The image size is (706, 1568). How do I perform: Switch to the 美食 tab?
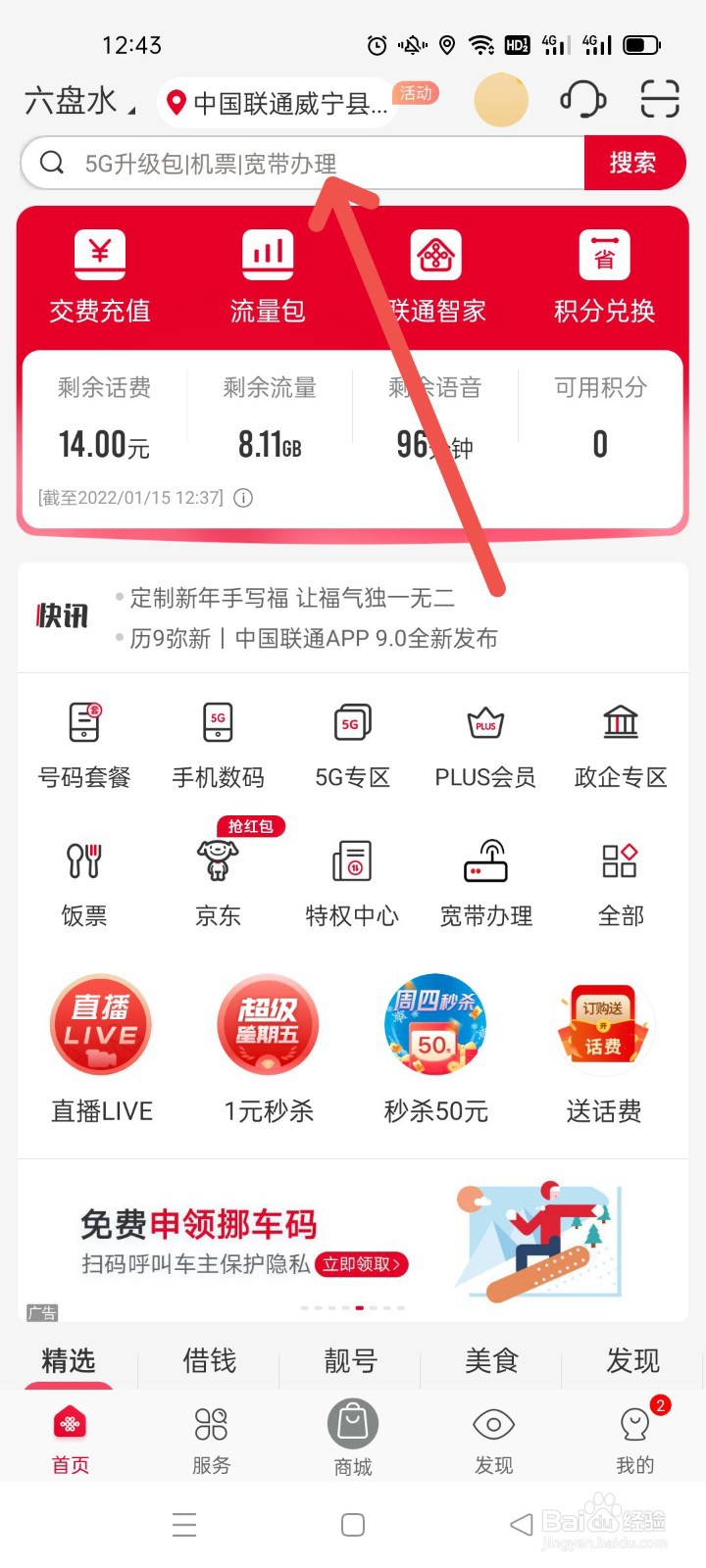[x=490, y=1360]
